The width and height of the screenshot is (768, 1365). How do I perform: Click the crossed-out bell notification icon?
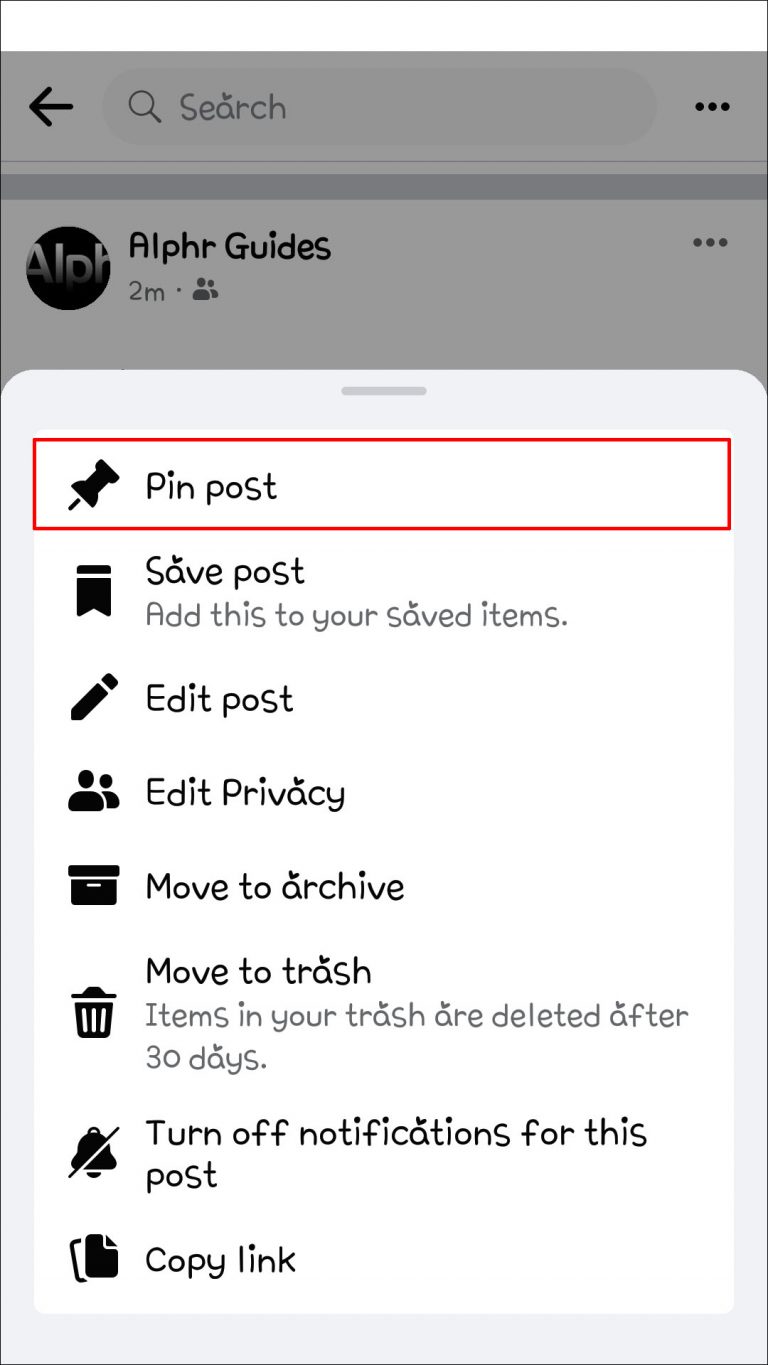[x=93, y=1152]
